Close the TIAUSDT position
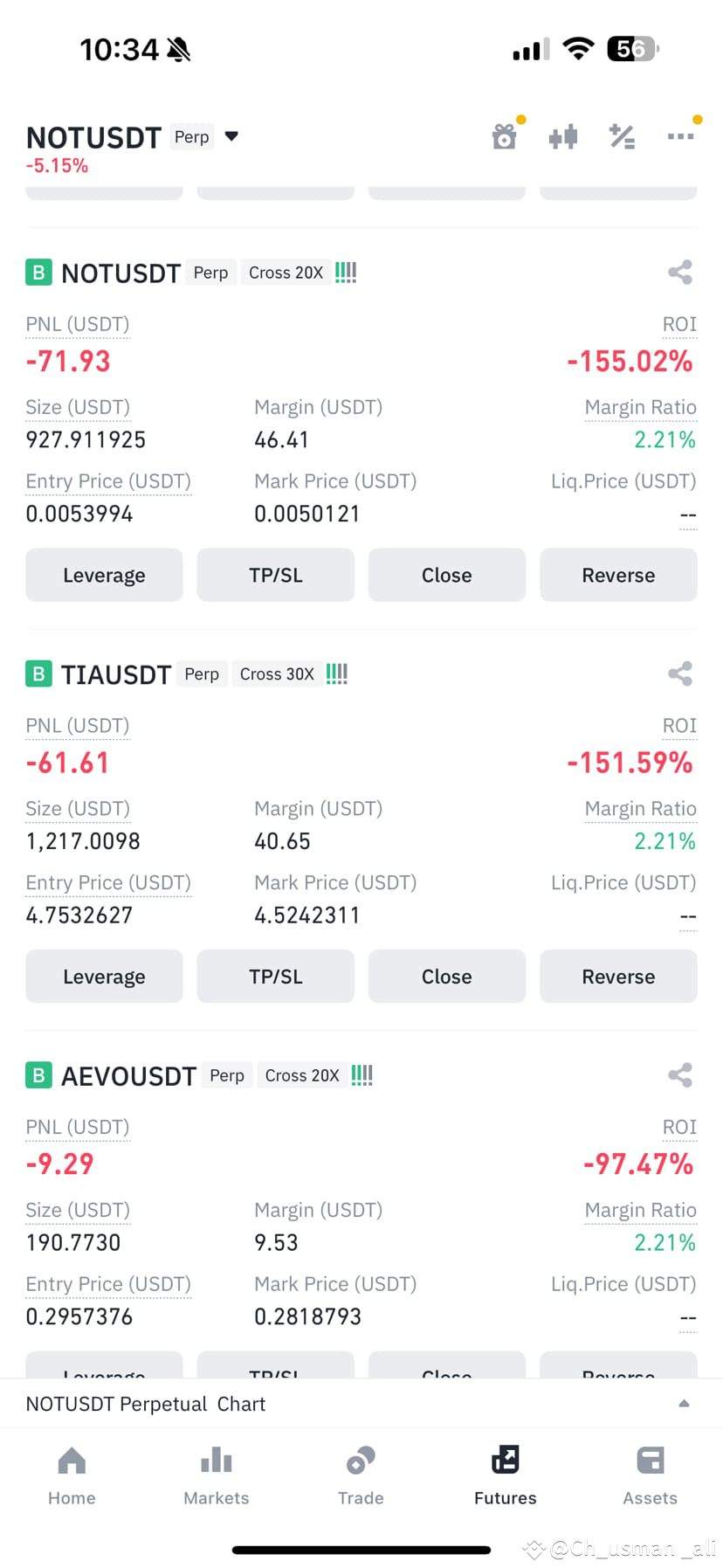The width and height of the screenshot is (723, 1568). click(446, 976)
